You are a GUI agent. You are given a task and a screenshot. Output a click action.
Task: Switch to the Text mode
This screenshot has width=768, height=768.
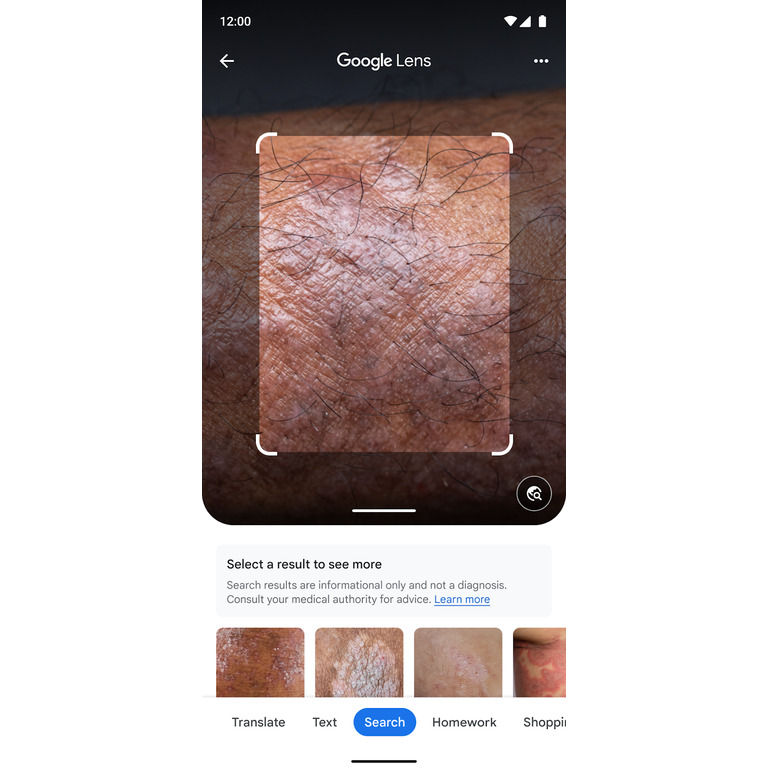point(325,722)
